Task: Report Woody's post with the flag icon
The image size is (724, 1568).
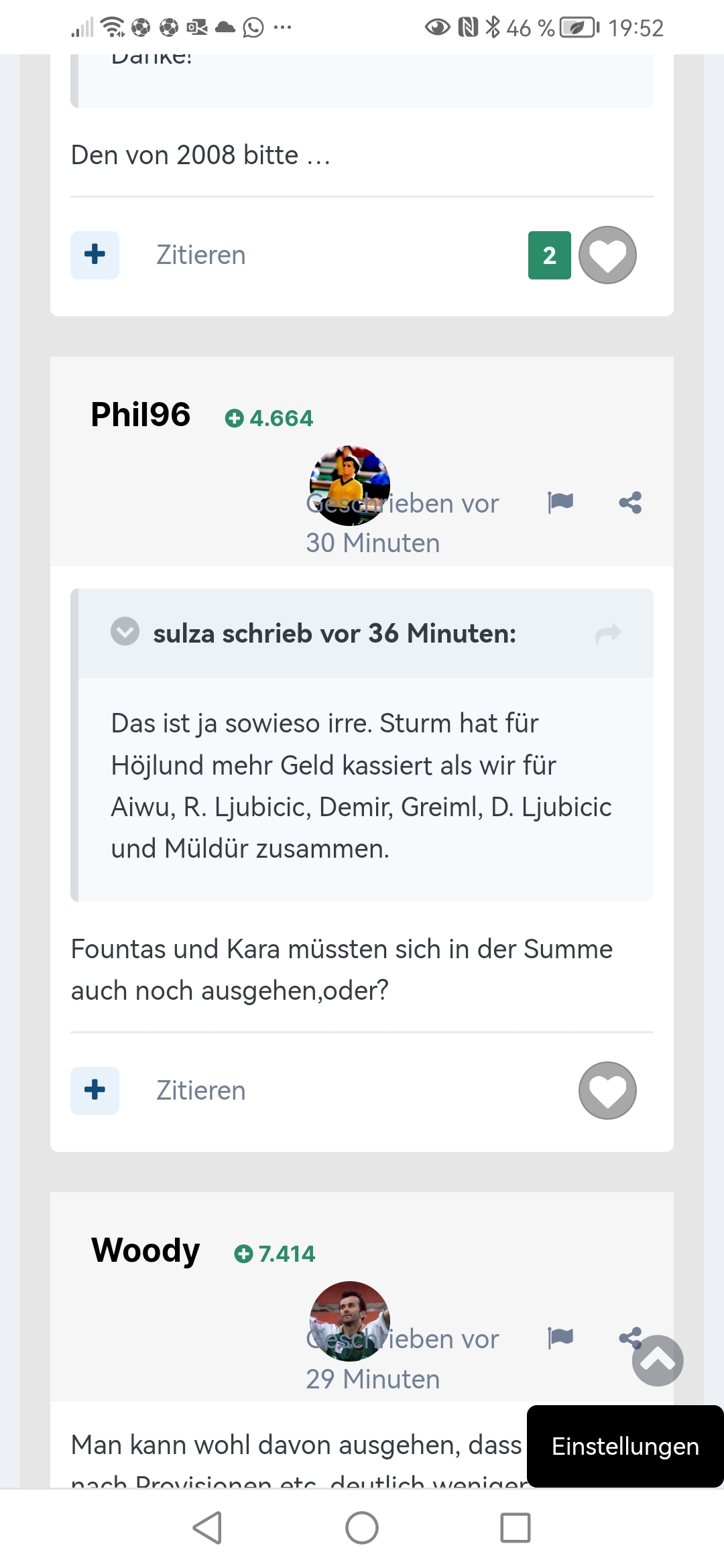Action: 560,1337
